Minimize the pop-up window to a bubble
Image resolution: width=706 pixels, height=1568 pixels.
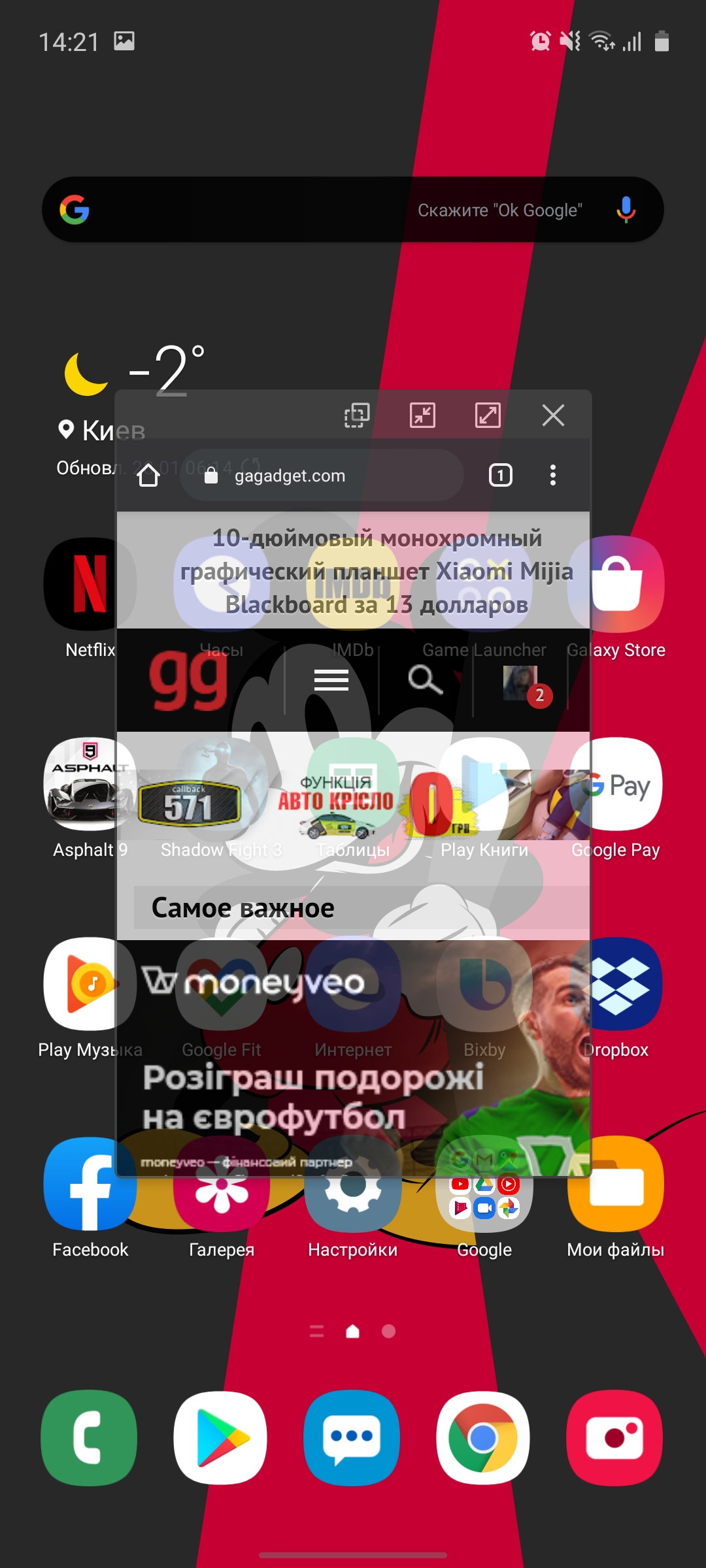pos(422,415)
